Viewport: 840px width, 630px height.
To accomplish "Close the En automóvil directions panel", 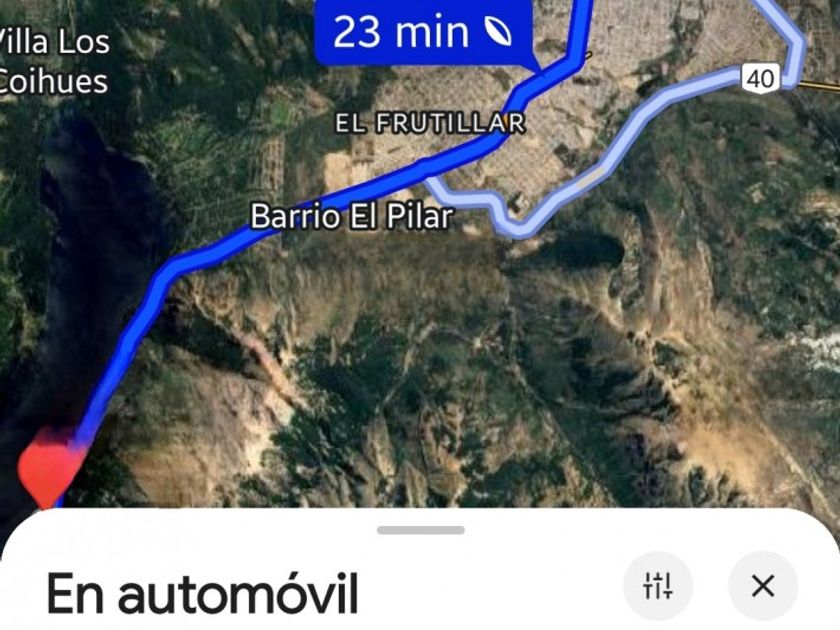I will click(x=763, y=585).
